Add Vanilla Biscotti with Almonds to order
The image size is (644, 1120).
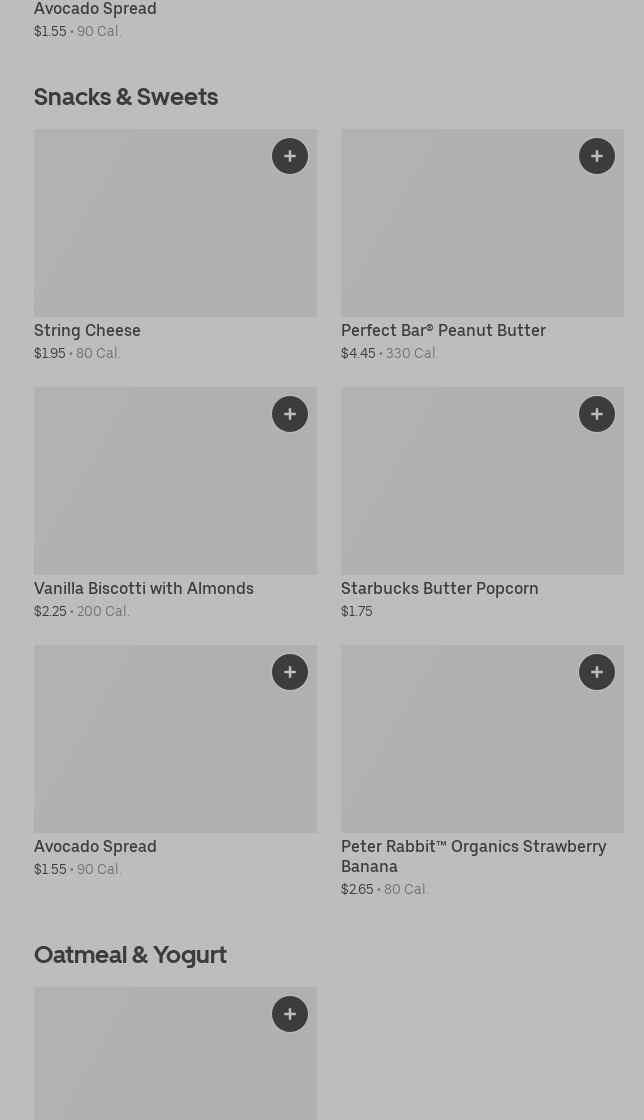pyautogui.click(x=290, y=414)
